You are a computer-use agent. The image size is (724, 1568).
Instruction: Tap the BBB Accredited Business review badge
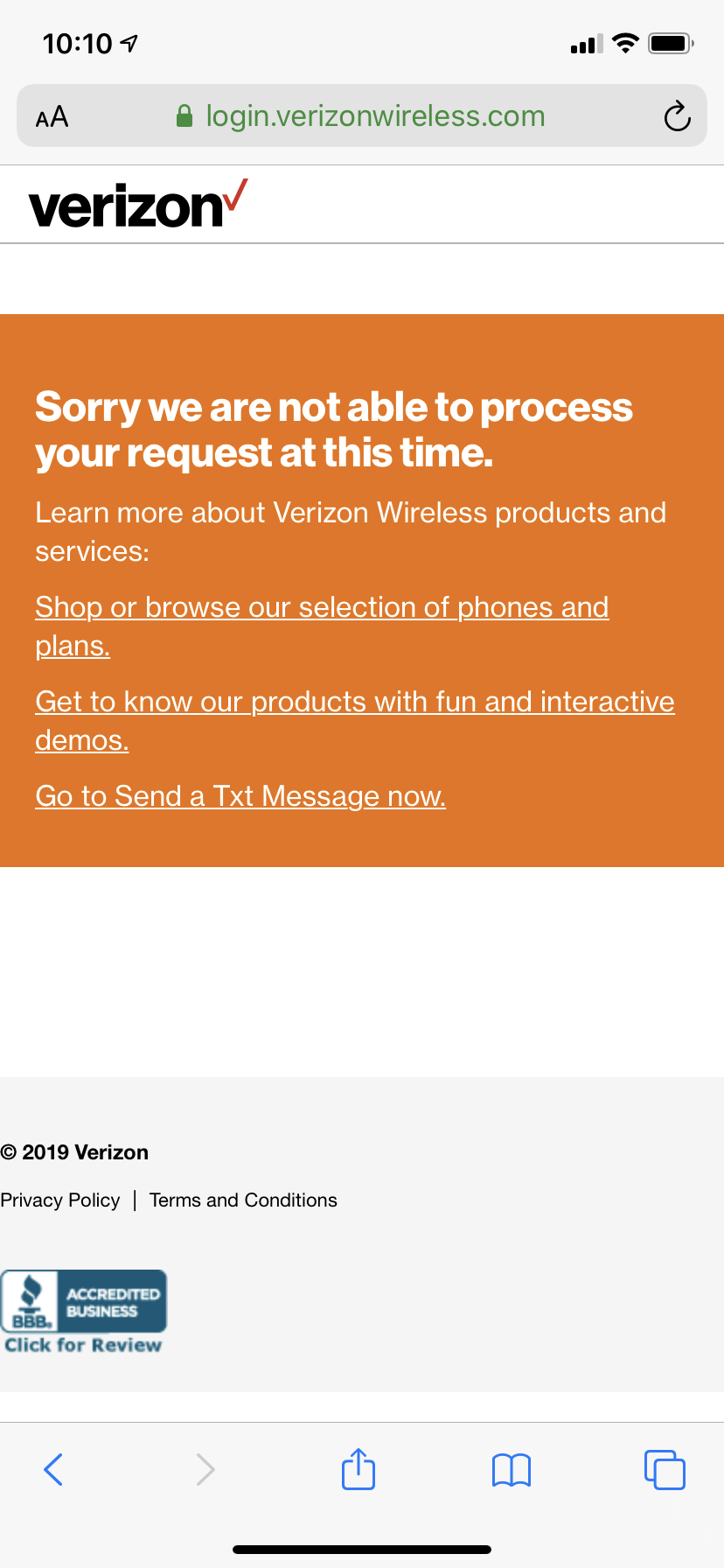pyautogui.click(x=84, y=1311)
